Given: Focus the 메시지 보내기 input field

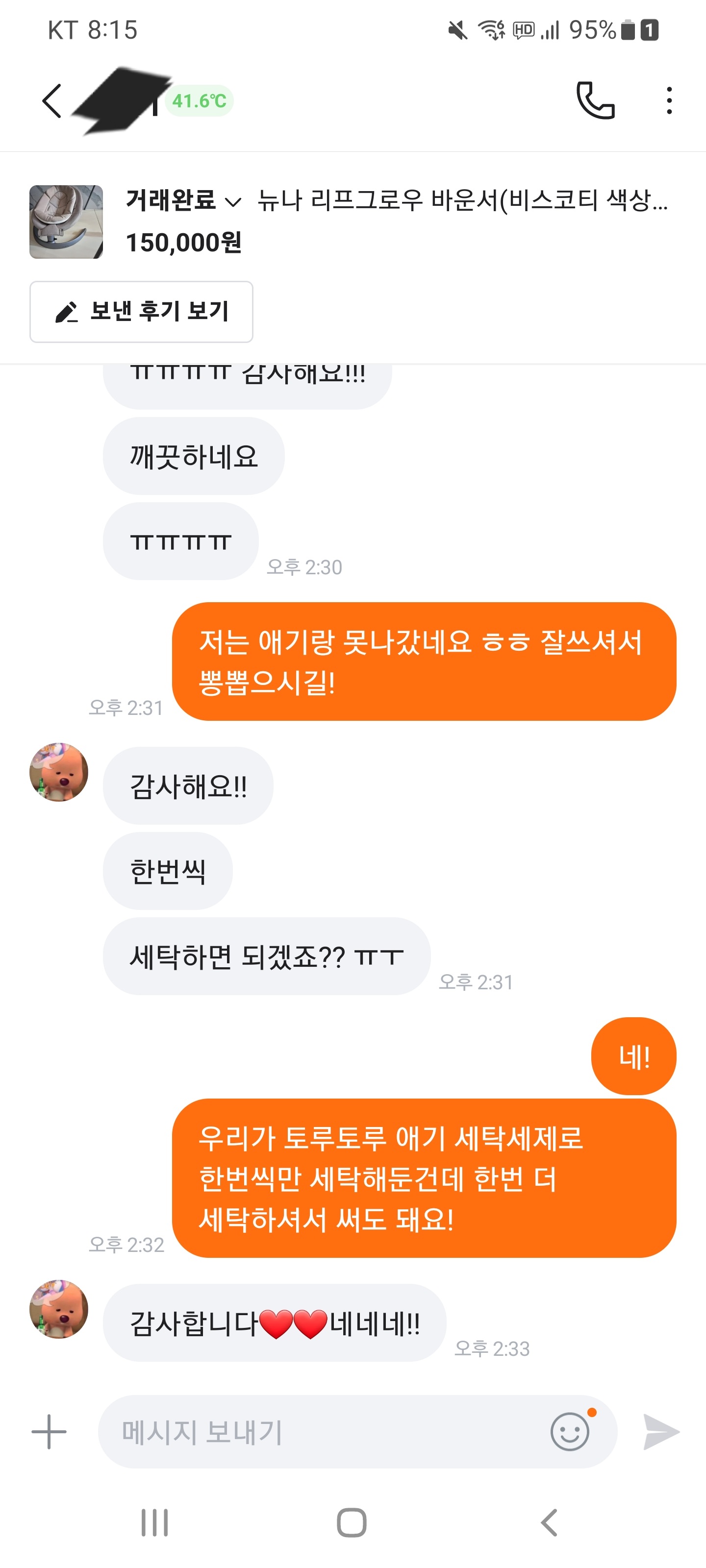Looking at the screenshot, I should [323, 1432].
